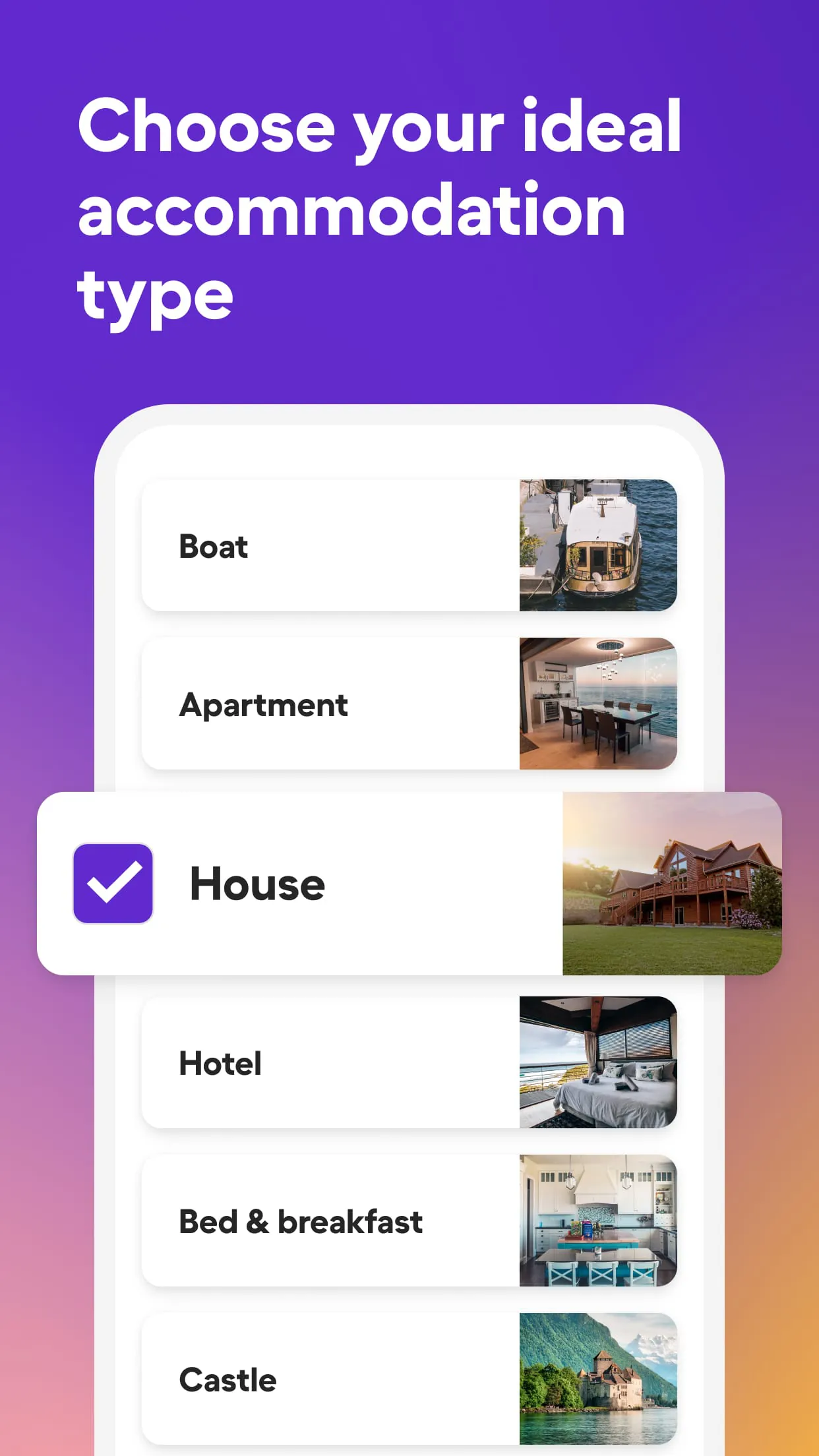
Task: Click the Boat label text
Action: 213,545
